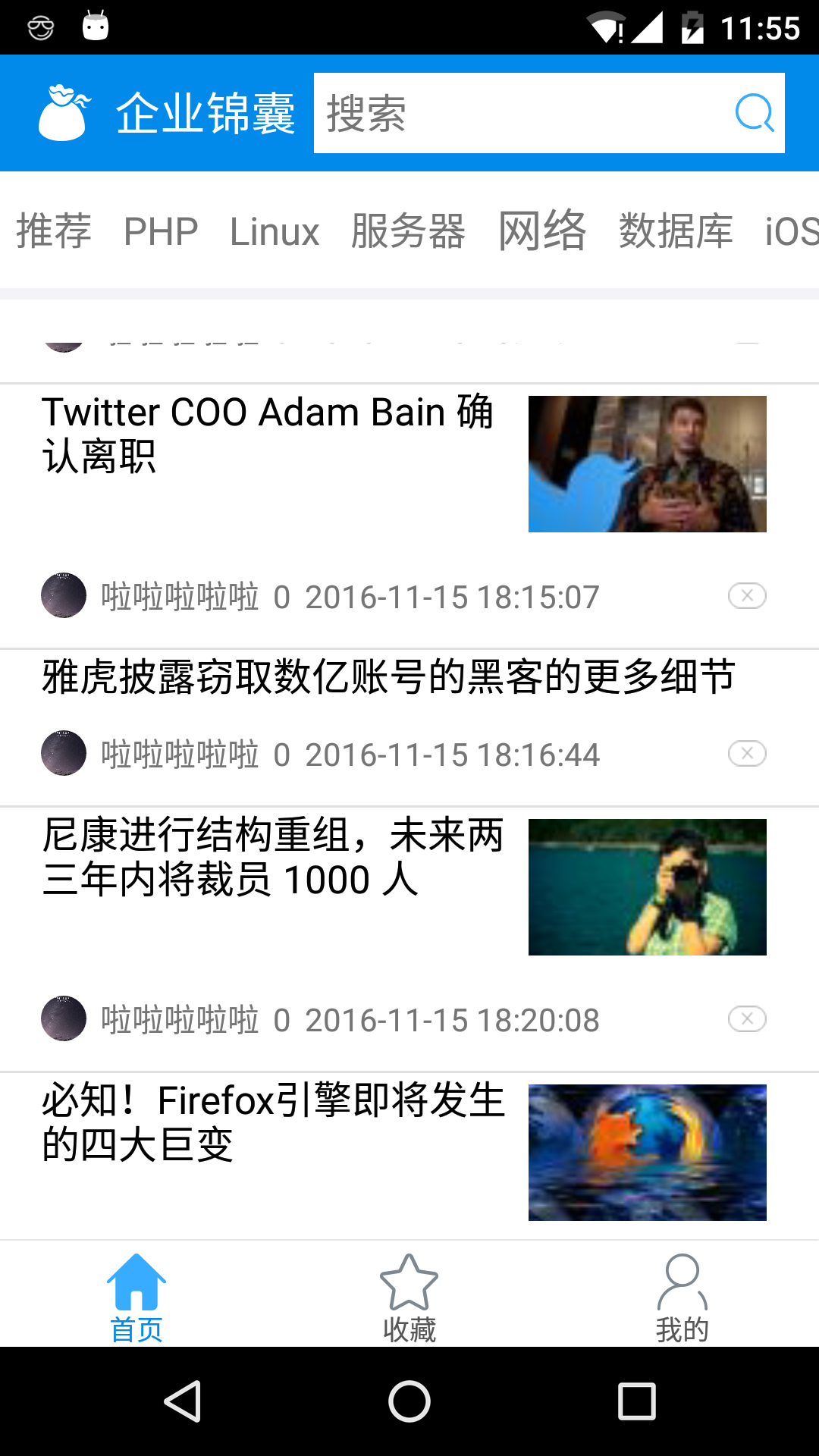This screenshot has width=819, height=1456.
Task: Click the magnifying glass search icon
Action: [x=753, y=112]
